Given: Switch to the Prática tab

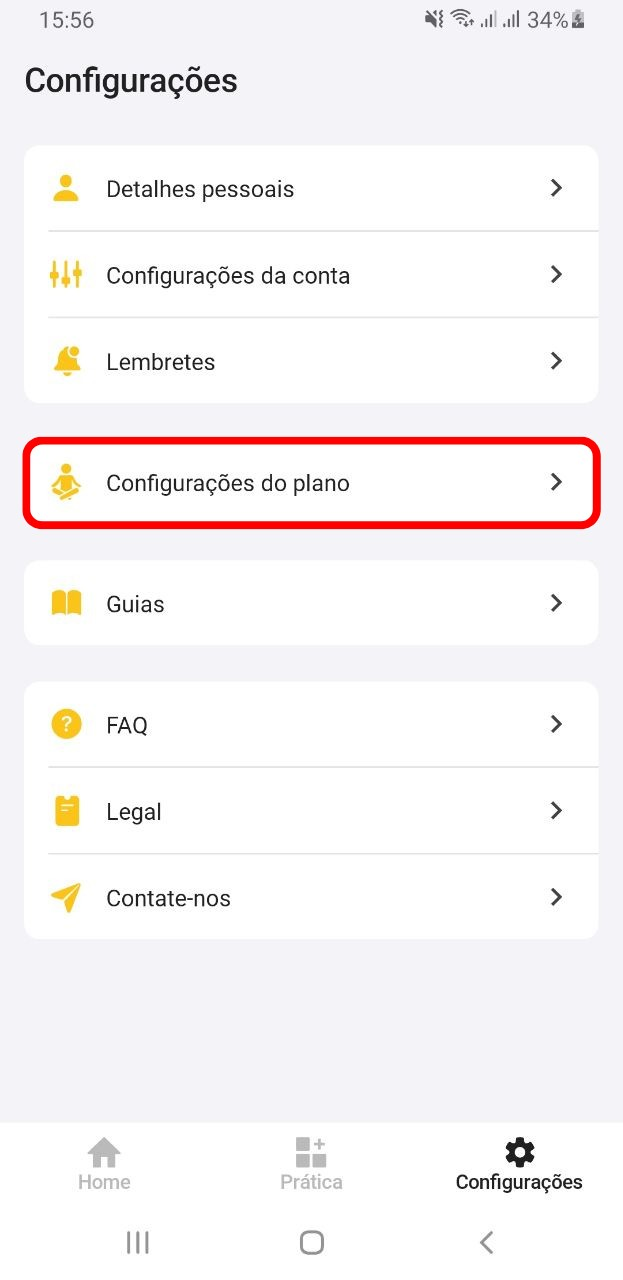Looking at the screenshot, I should [311, 1165].
